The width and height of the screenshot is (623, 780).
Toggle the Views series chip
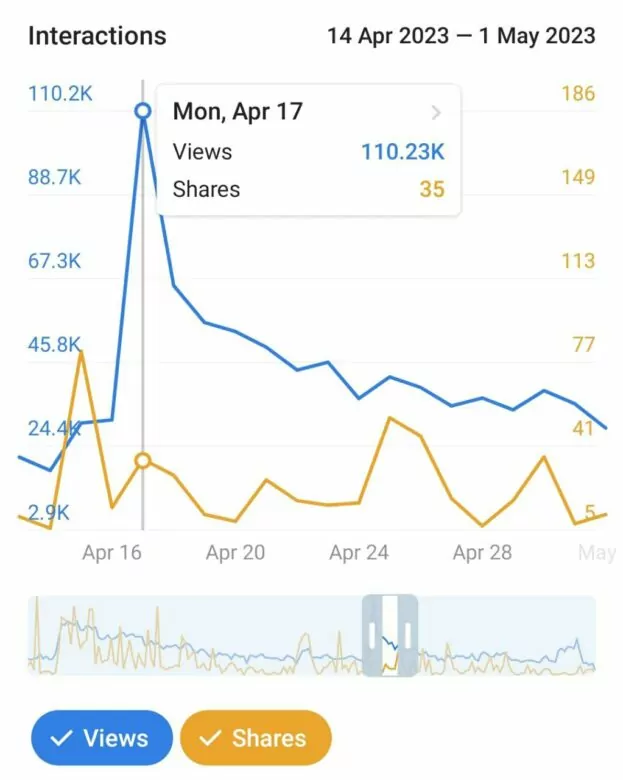pos(101,738)
